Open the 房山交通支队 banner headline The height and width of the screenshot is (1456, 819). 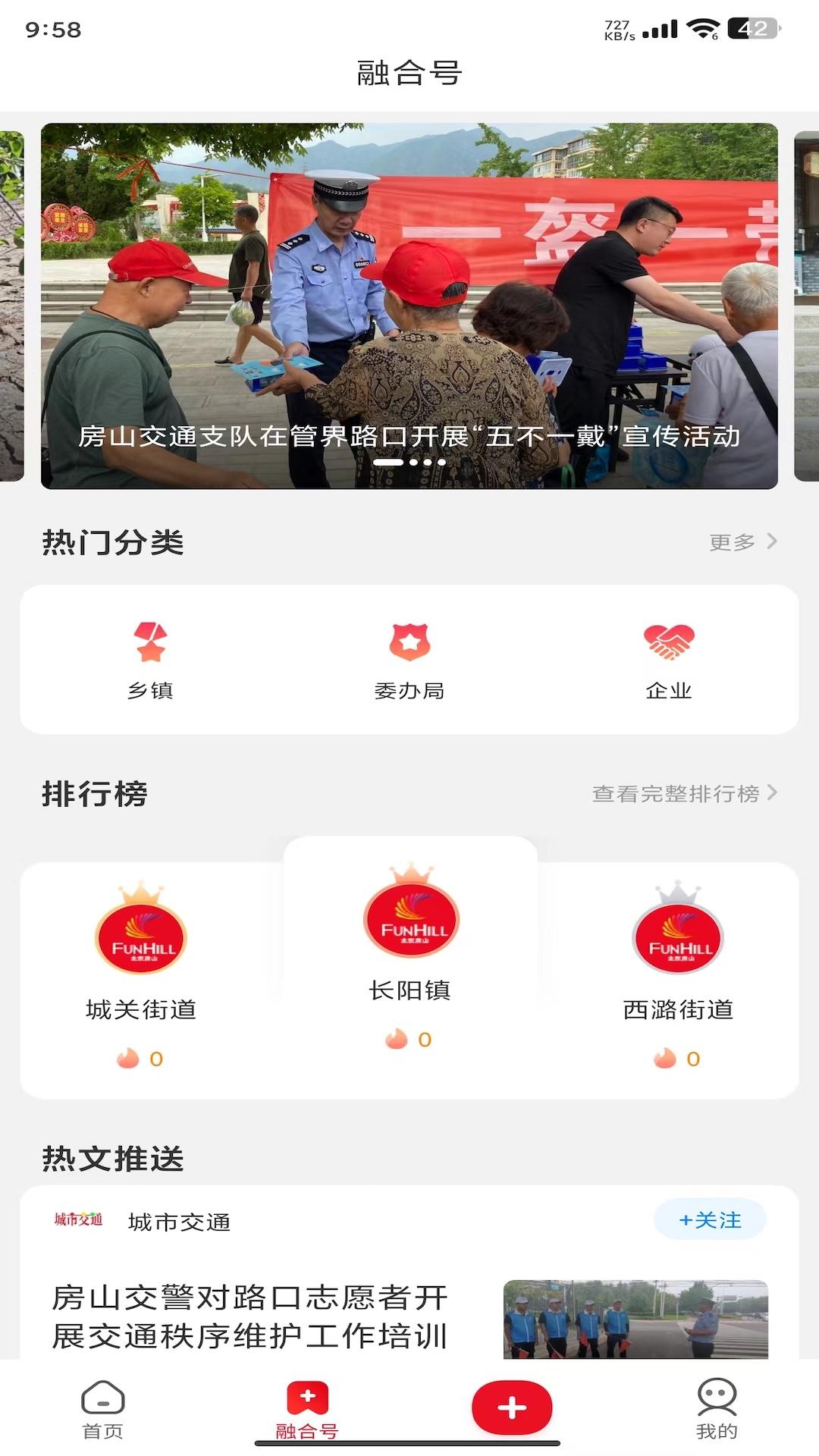pos(409,435)
